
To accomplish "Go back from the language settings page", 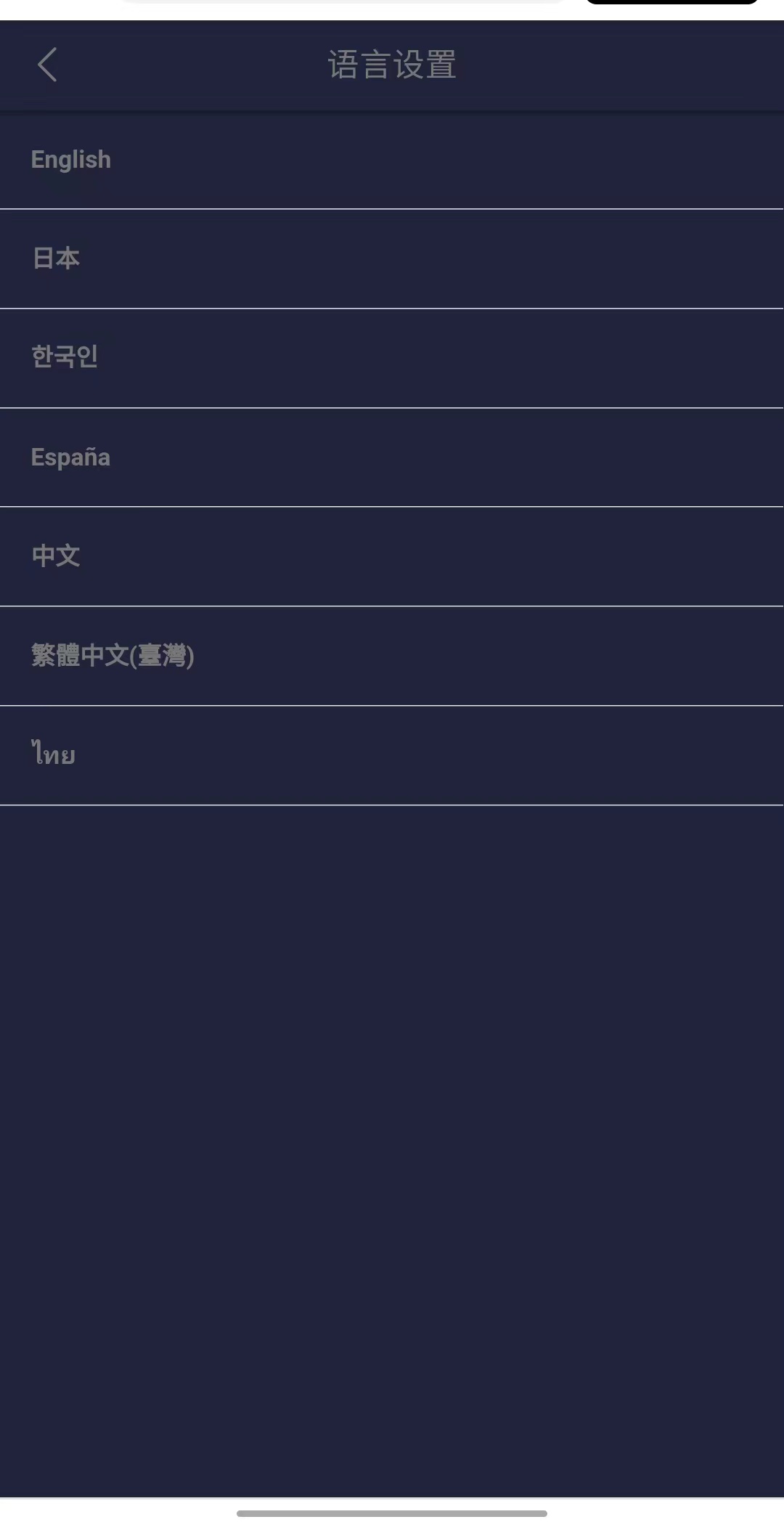I will click(x=47, y=65).
